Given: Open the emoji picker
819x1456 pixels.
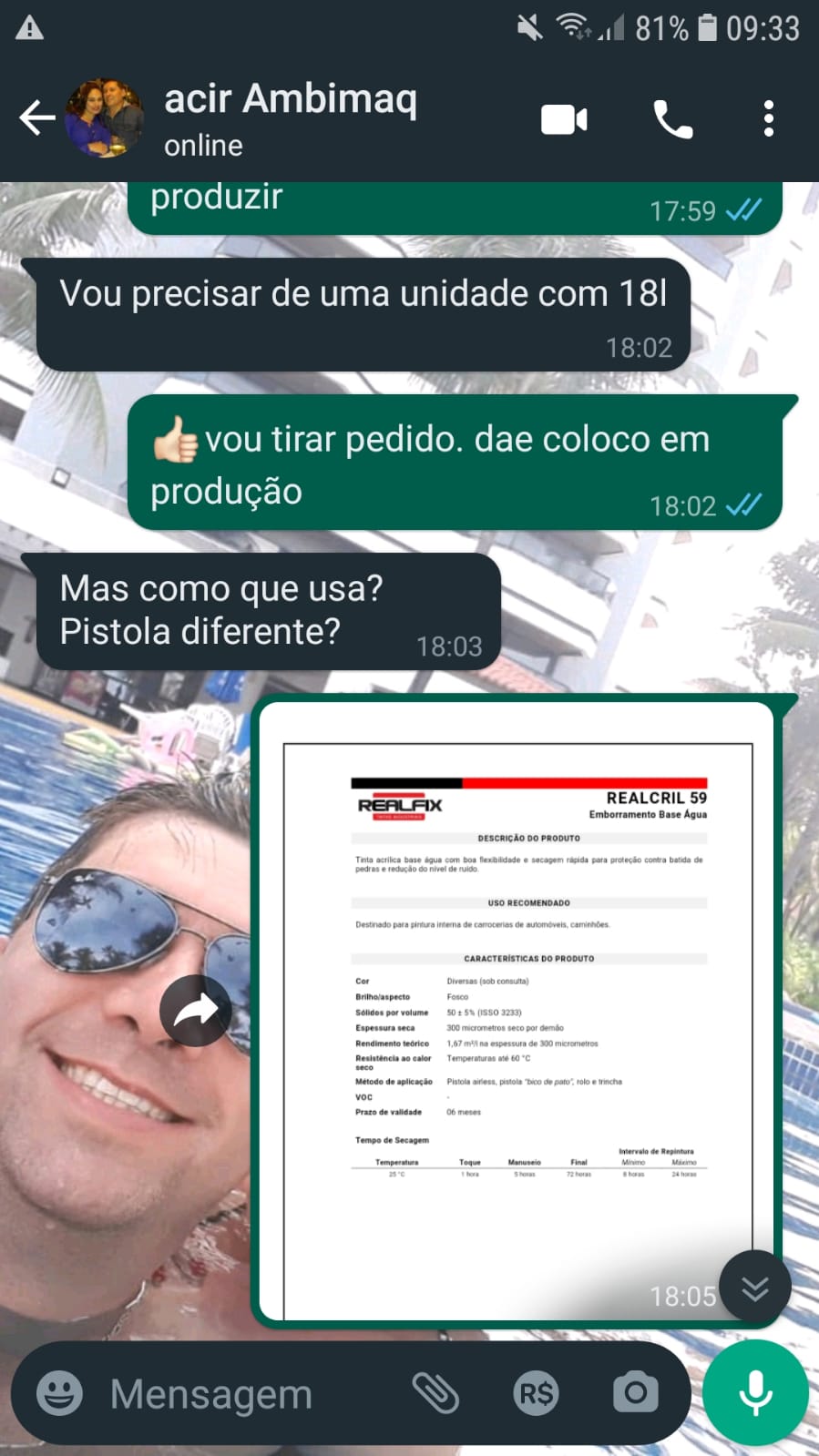Looking at the screenshot, I should [59, 1393].
